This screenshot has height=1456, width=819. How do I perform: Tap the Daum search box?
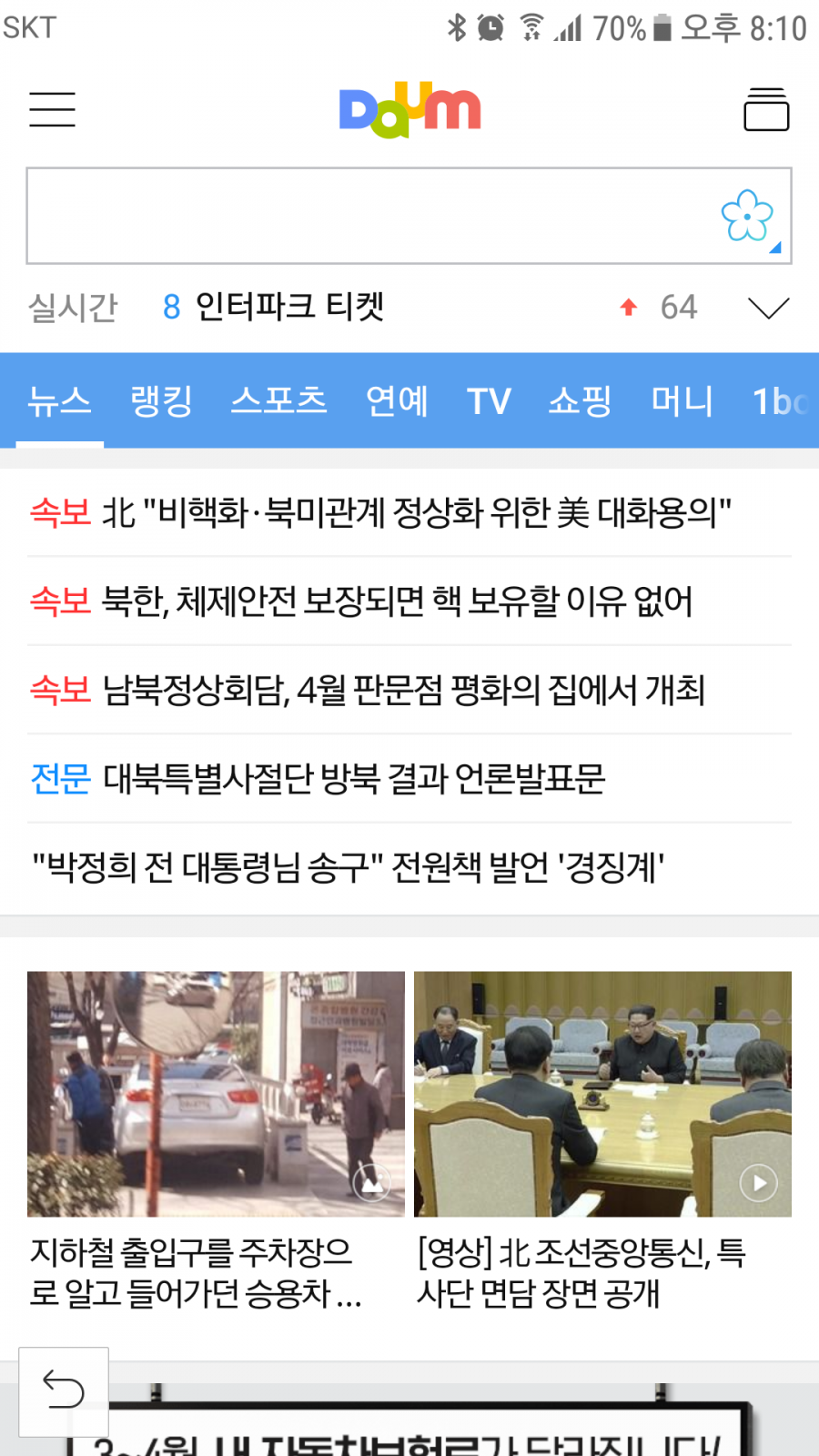(x=364, y=216)
